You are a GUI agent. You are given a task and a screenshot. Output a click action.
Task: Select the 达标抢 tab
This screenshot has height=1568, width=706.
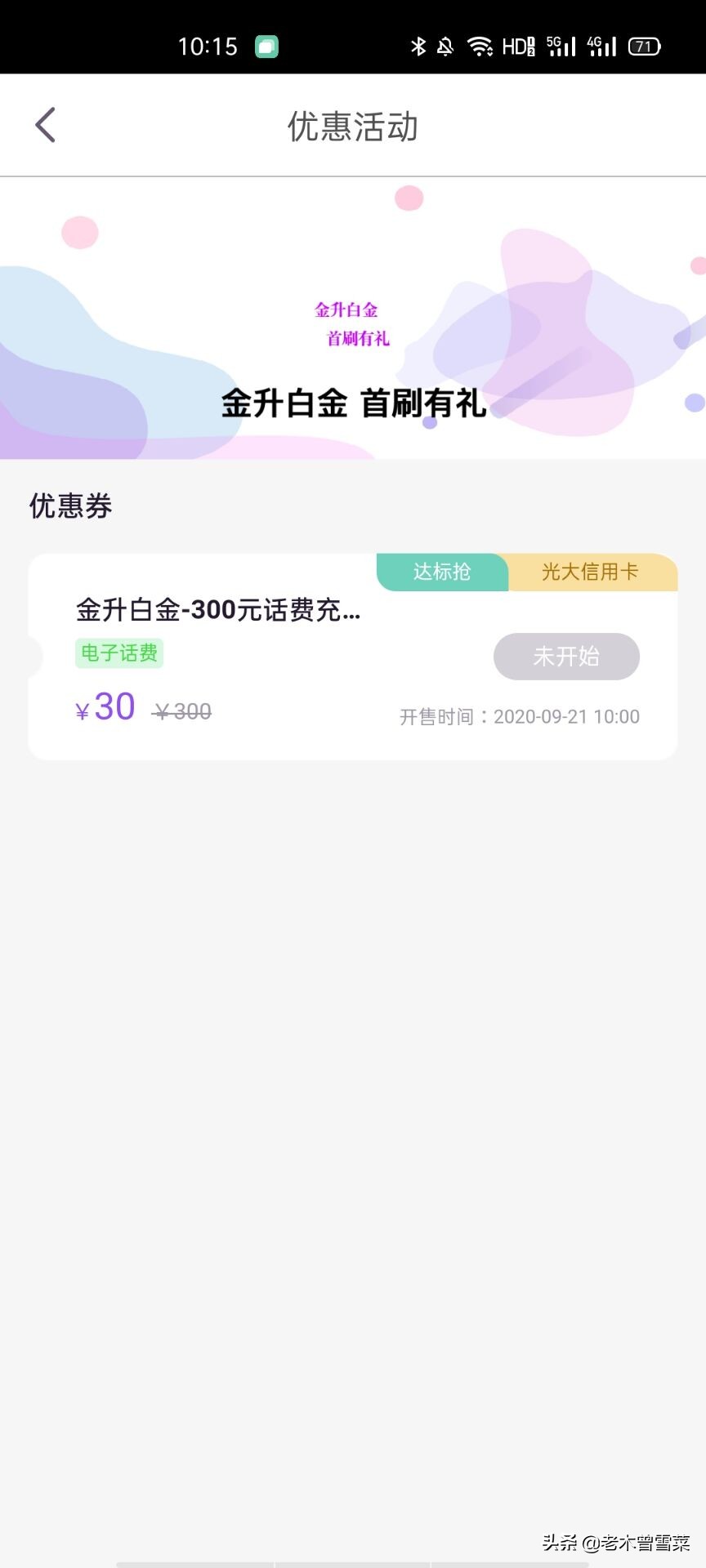pos(441,572)
